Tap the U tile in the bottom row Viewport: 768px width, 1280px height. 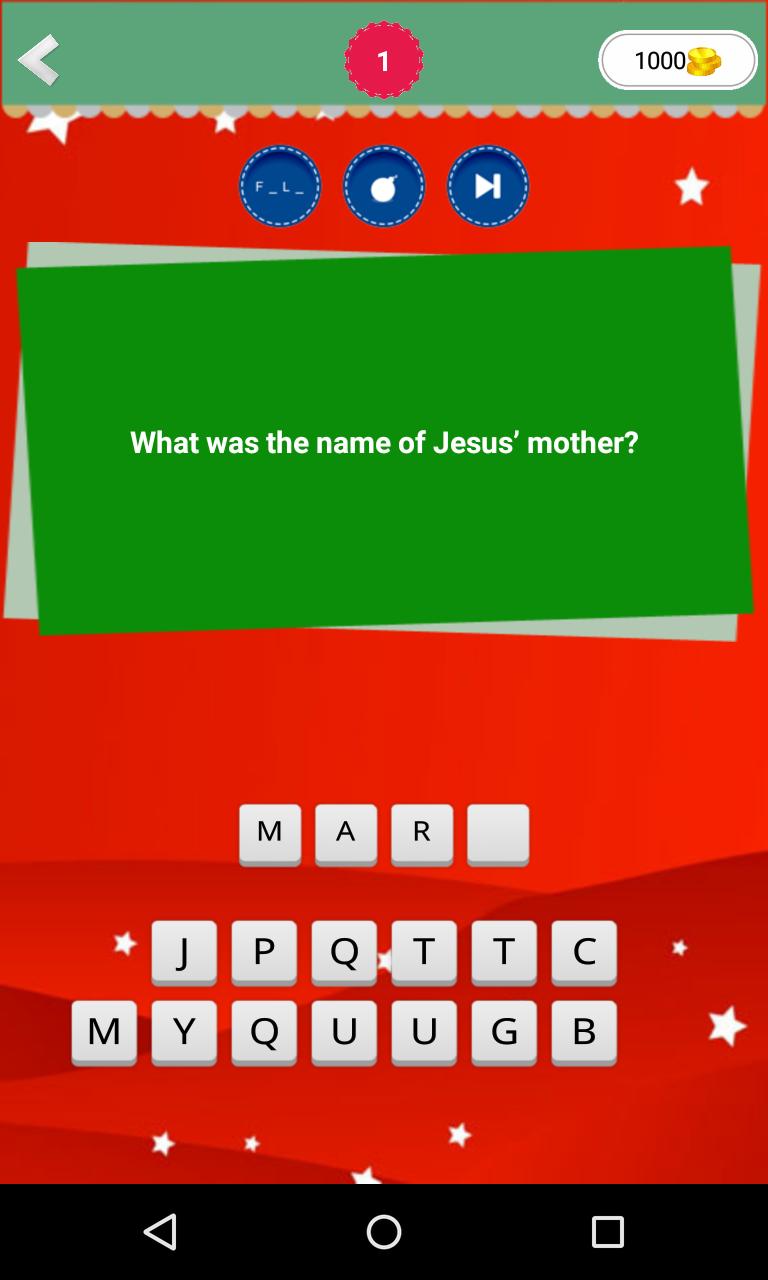[x=344, y=1032]
